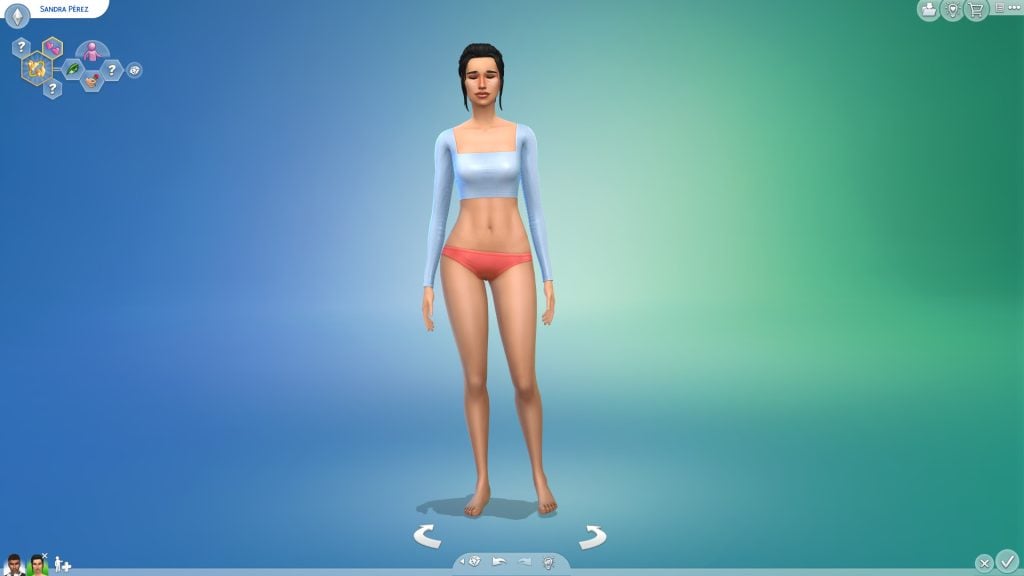
Task: Add a new Sim to the household
Action: point(63,564)
